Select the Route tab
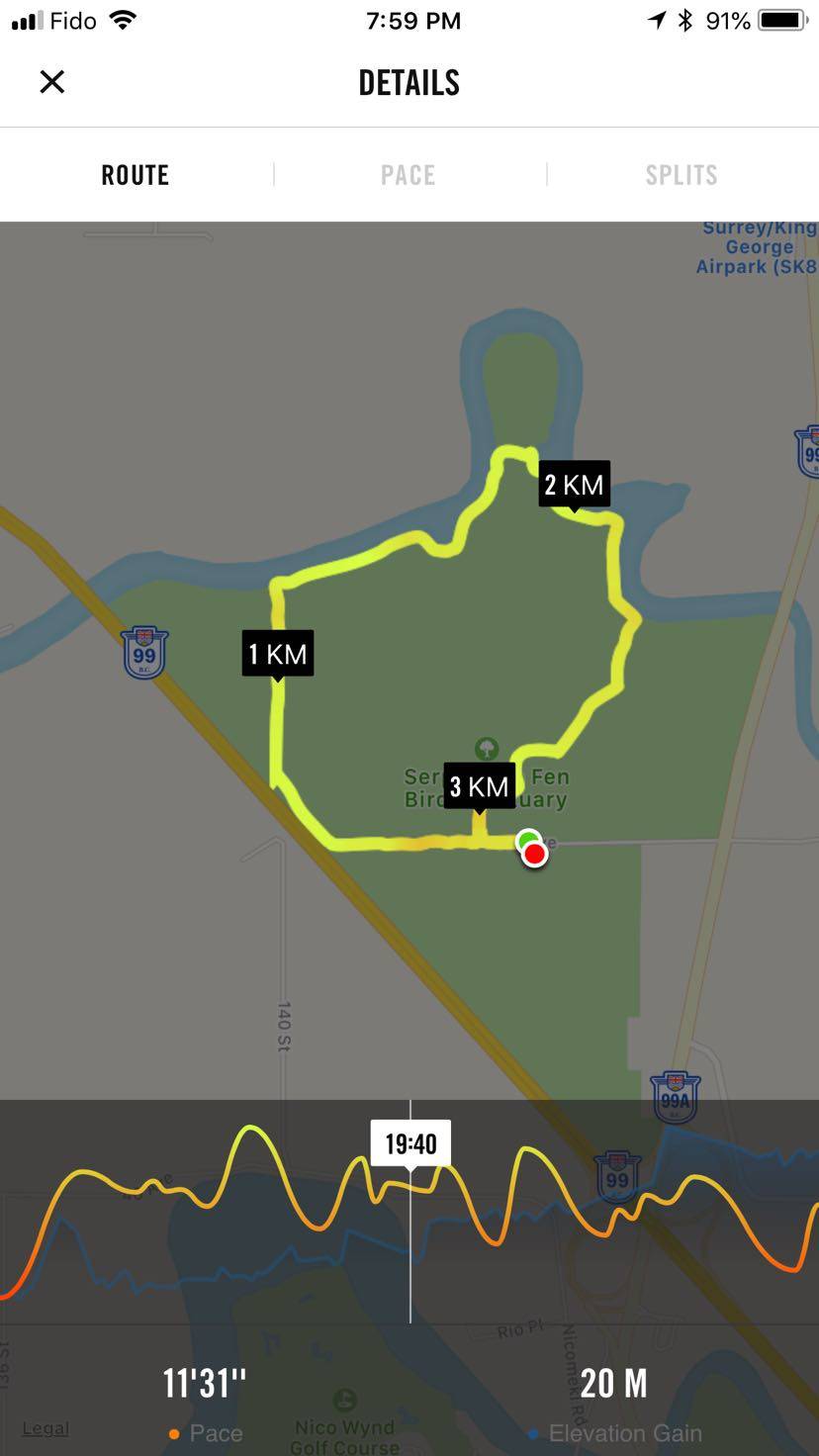Screen dimensions: 819x1456 pos(136,175)
